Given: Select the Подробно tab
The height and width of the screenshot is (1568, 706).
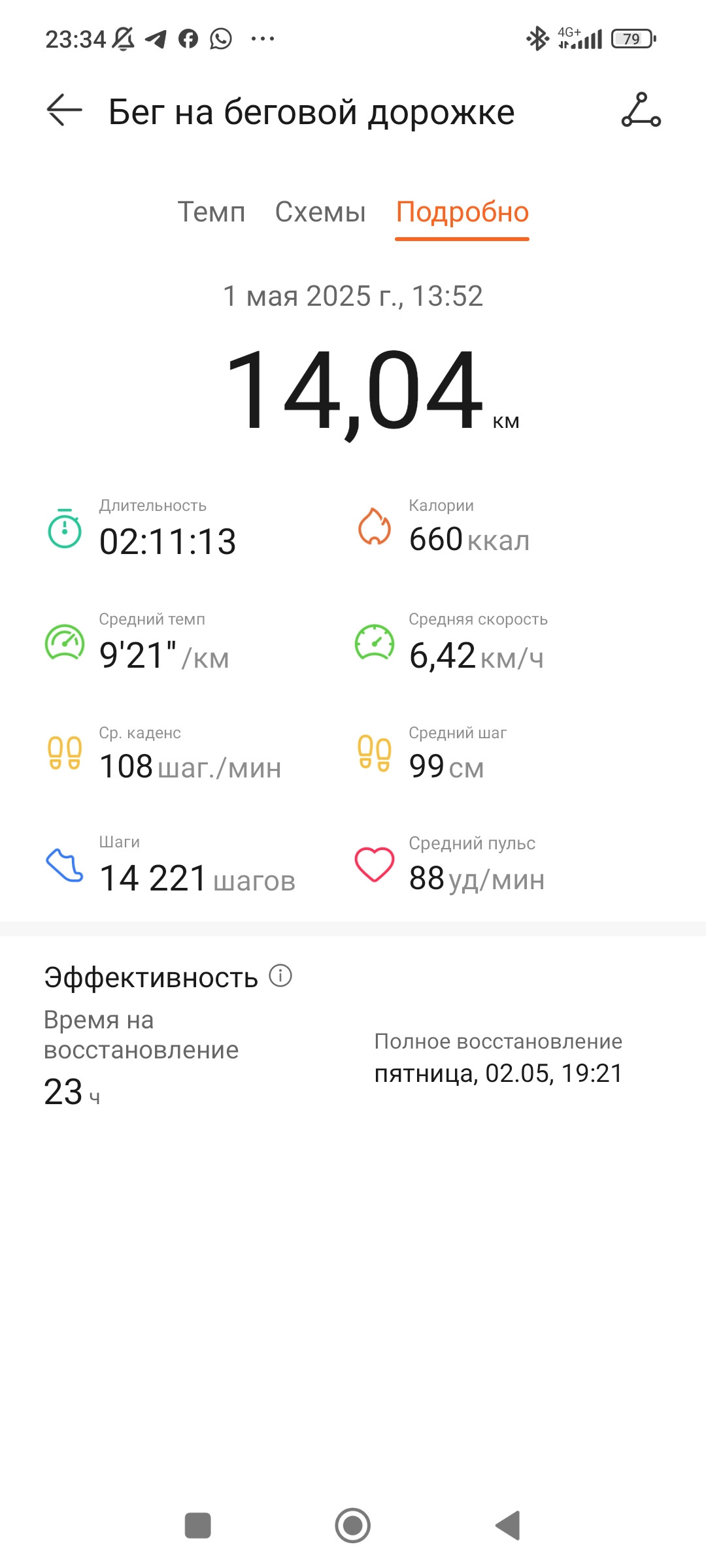Looking at the screenshot, I should click(462, 212).
